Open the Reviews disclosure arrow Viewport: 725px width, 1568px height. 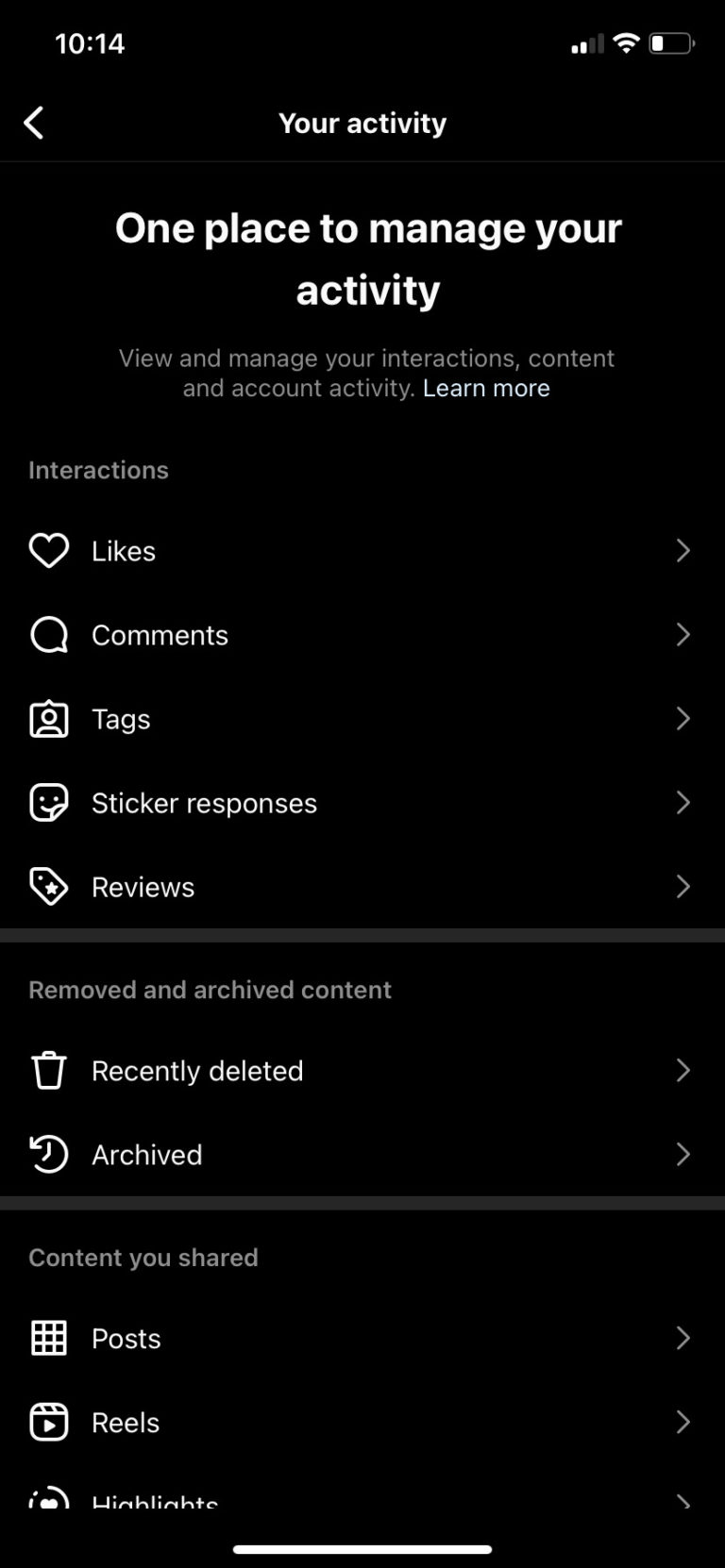[x=683, y=887]
